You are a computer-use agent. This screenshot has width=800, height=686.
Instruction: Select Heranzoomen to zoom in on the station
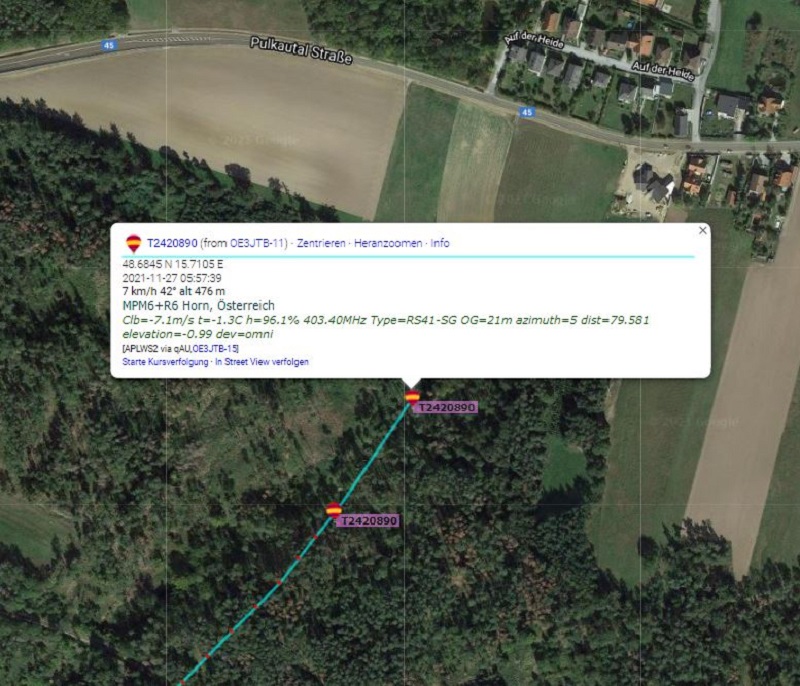tap(389, 243)
